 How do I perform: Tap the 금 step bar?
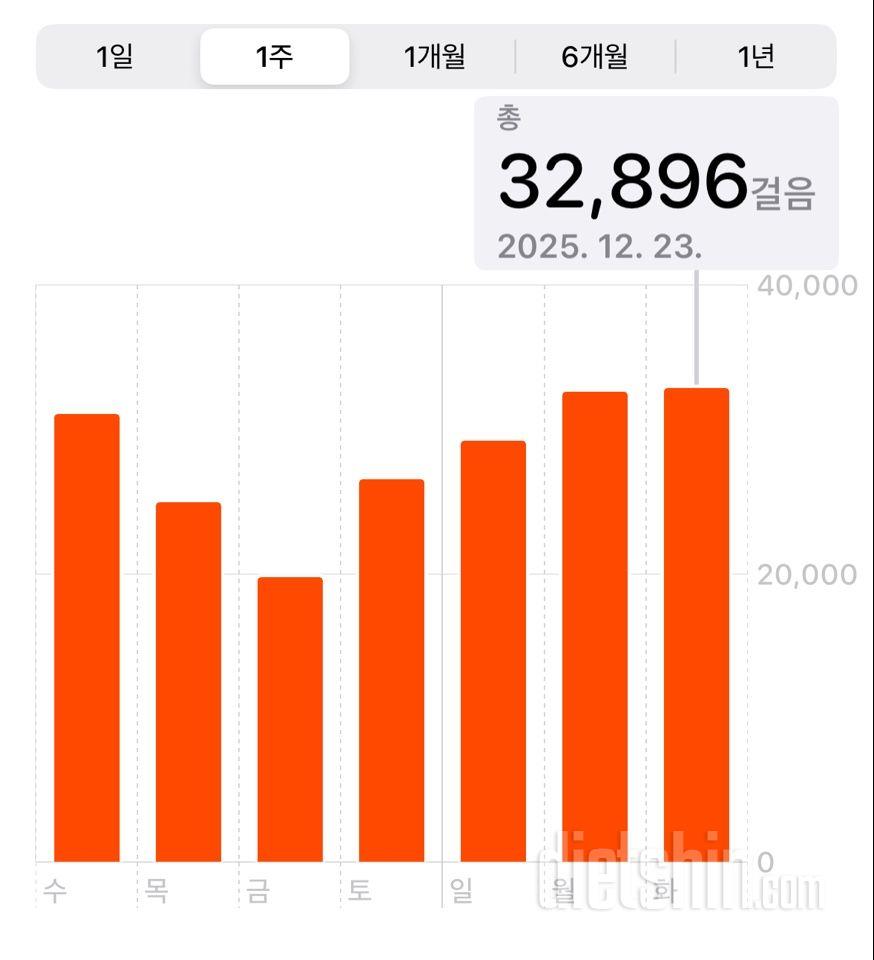[x=290, y=719]
